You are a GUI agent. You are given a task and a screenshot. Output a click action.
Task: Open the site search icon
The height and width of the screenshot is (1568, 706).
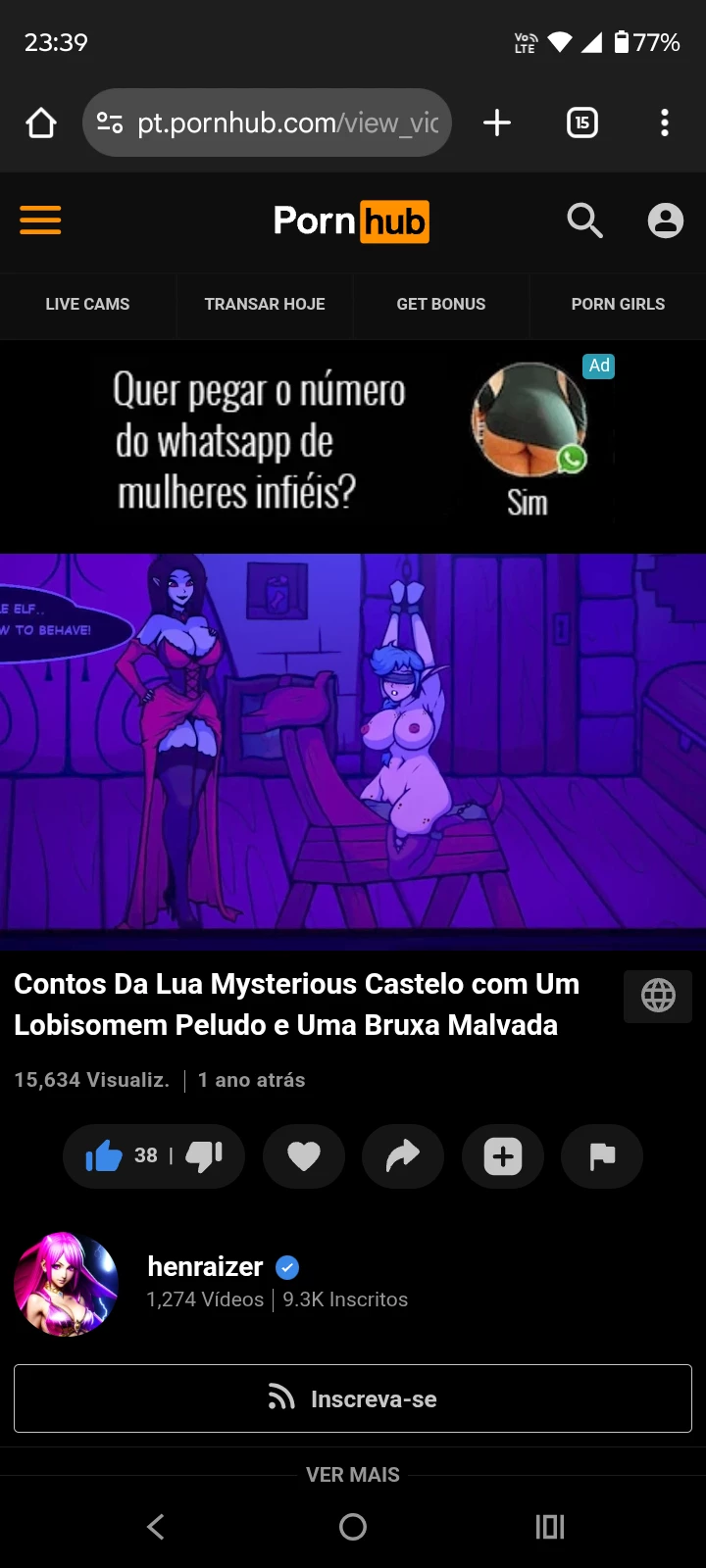(x=584, y=220)
